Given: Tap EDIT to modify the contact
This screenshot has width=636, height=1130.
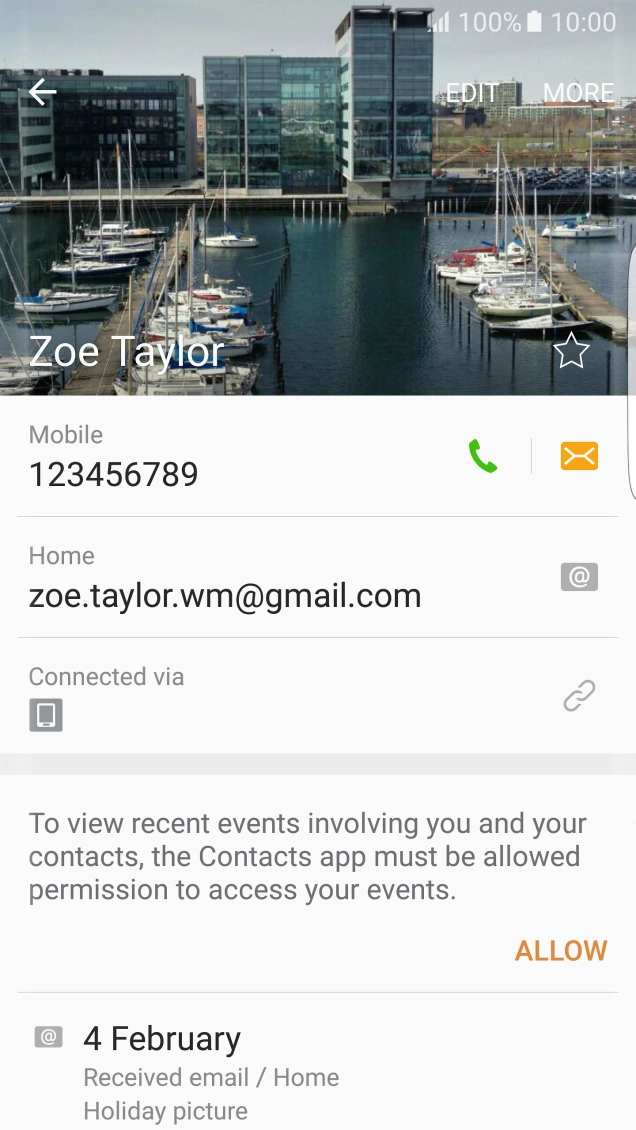Looking at the screenshot, I should coord(472,93).
